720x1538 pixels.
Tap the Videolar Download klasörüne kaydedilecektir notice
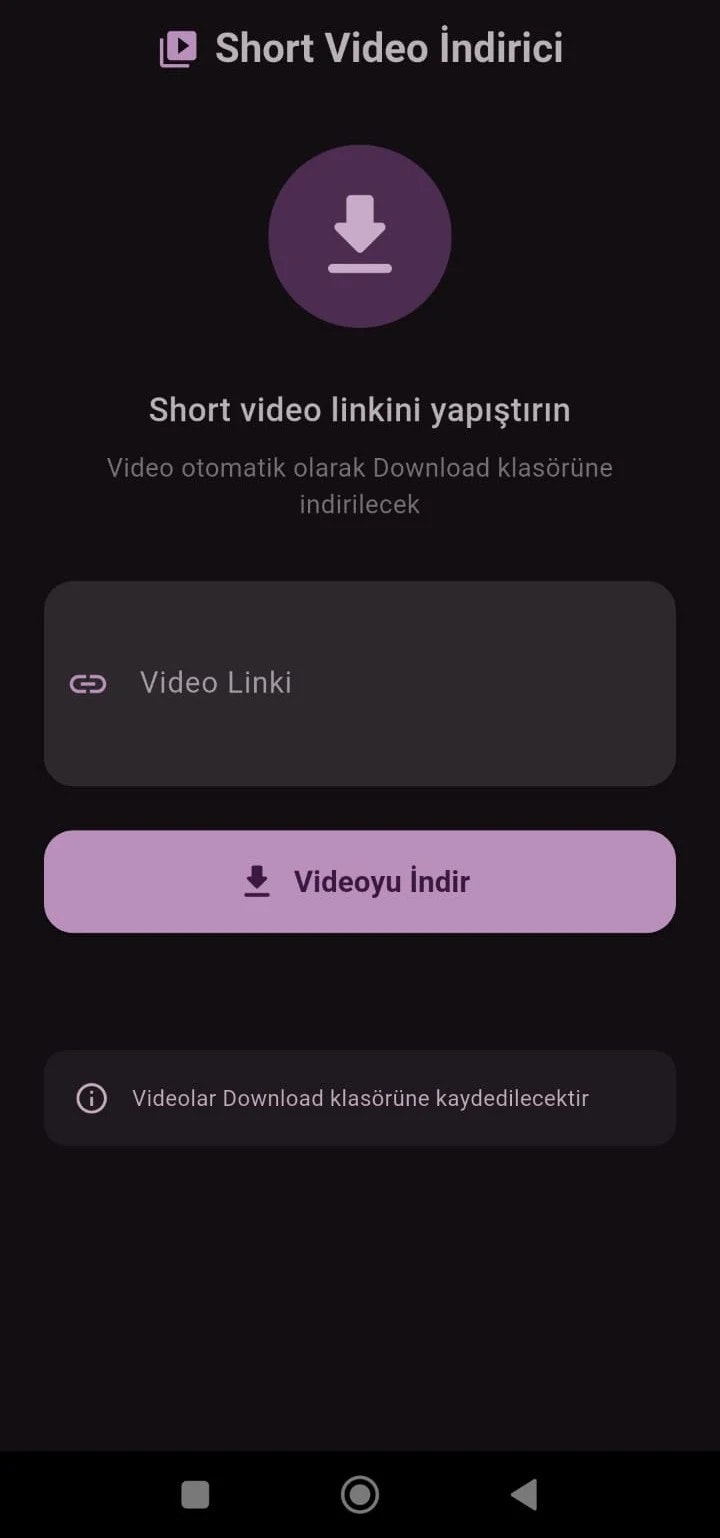[x=360, y=1098]
